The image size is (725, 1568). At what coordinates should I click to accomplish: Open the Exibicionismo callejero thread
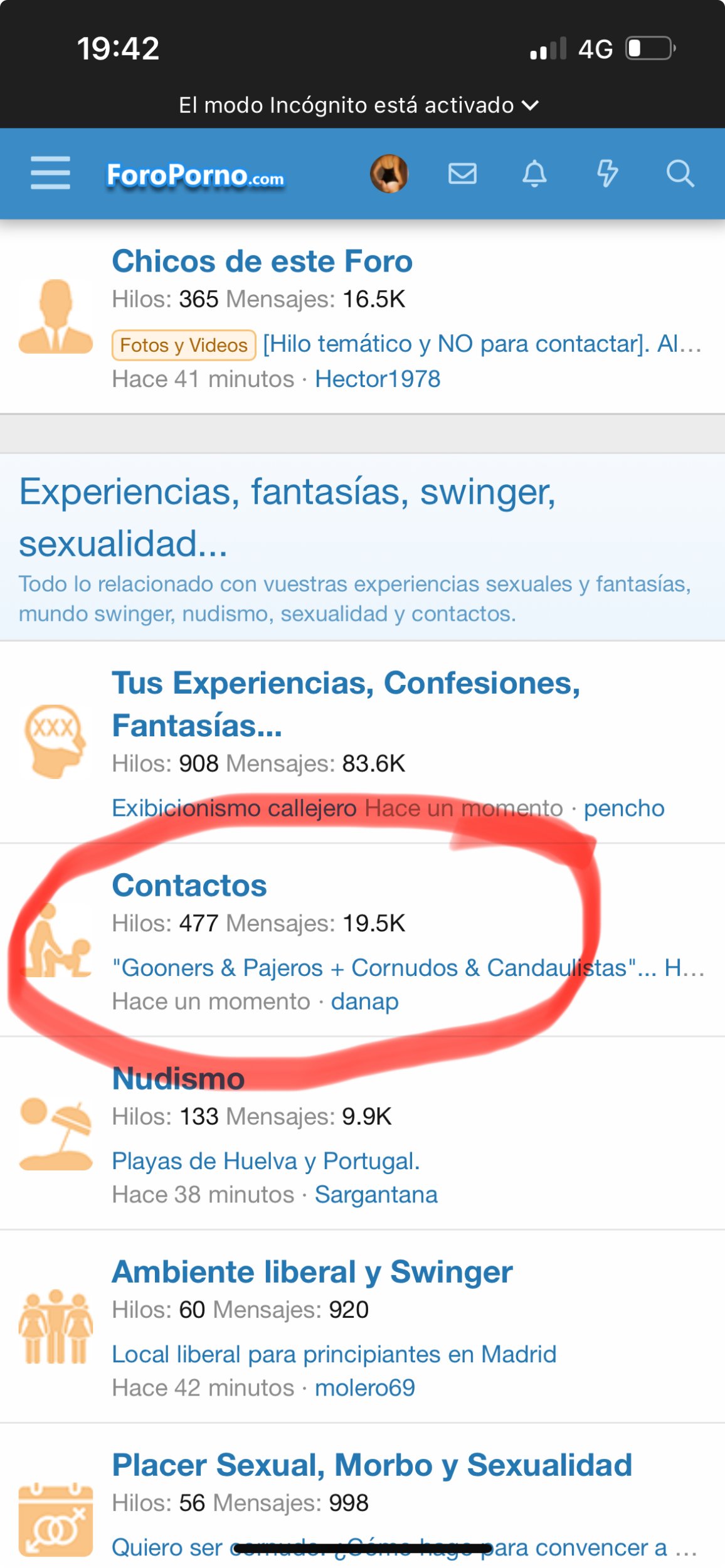coord(234,808)
